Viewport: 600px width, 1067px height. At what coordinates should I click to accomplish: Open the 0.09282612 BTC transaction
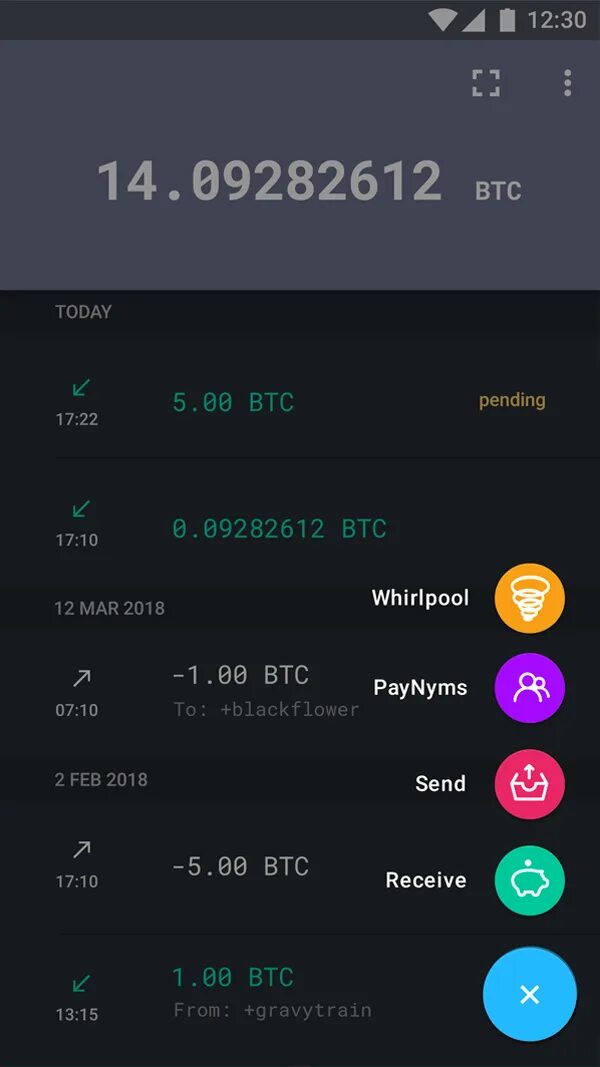click(279, 528)
